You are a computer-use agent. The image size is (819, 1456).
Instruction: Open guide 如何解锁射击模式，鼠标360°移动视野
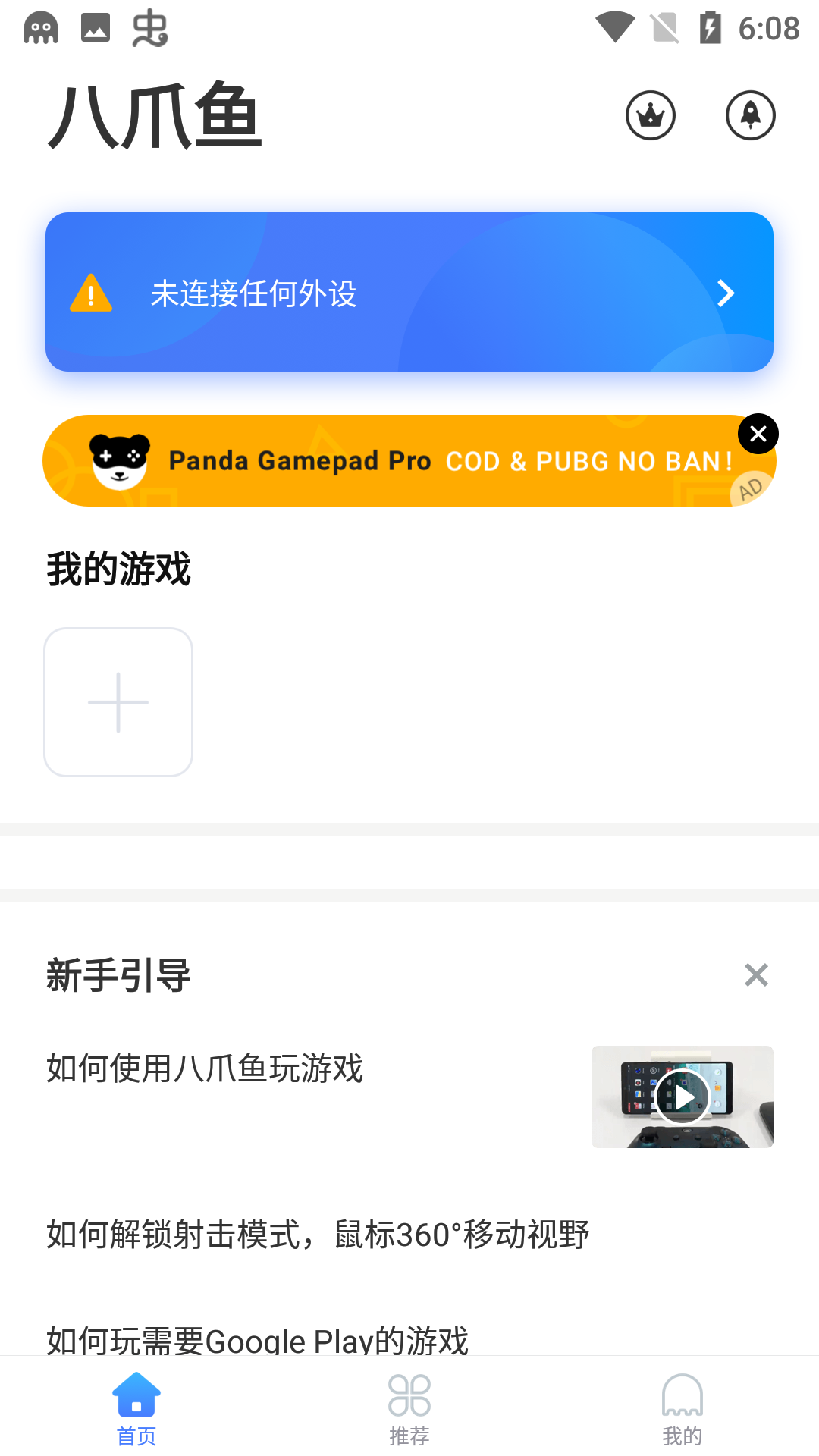point(318,1235)
